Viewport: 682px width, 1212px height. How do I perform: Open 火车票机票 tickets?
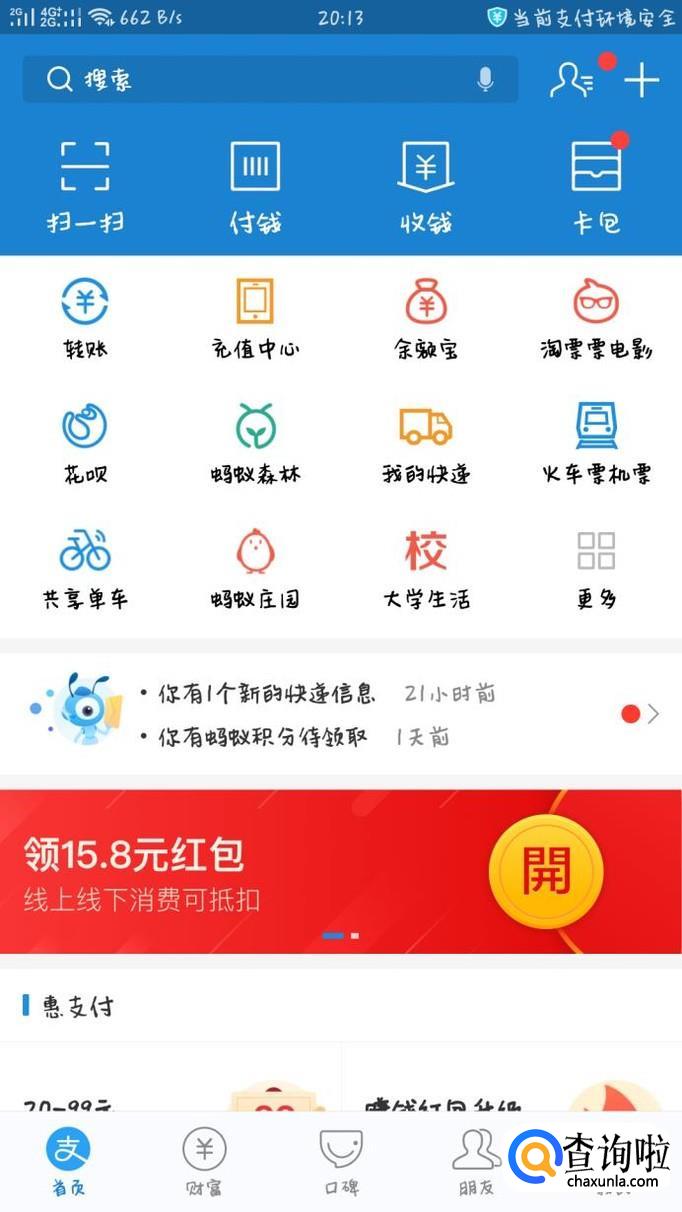point(597,444)
